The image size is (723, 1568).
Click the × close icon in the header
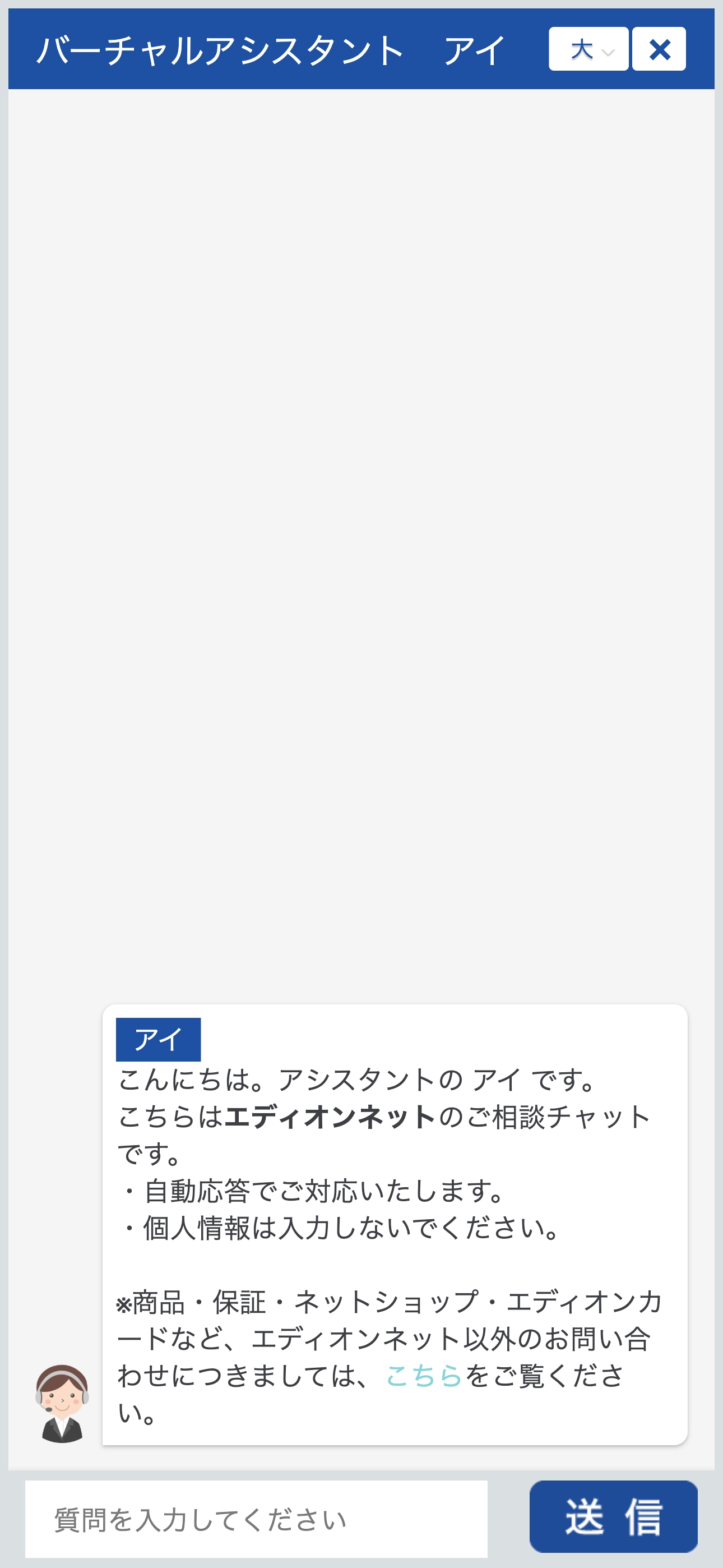[661, 49]
